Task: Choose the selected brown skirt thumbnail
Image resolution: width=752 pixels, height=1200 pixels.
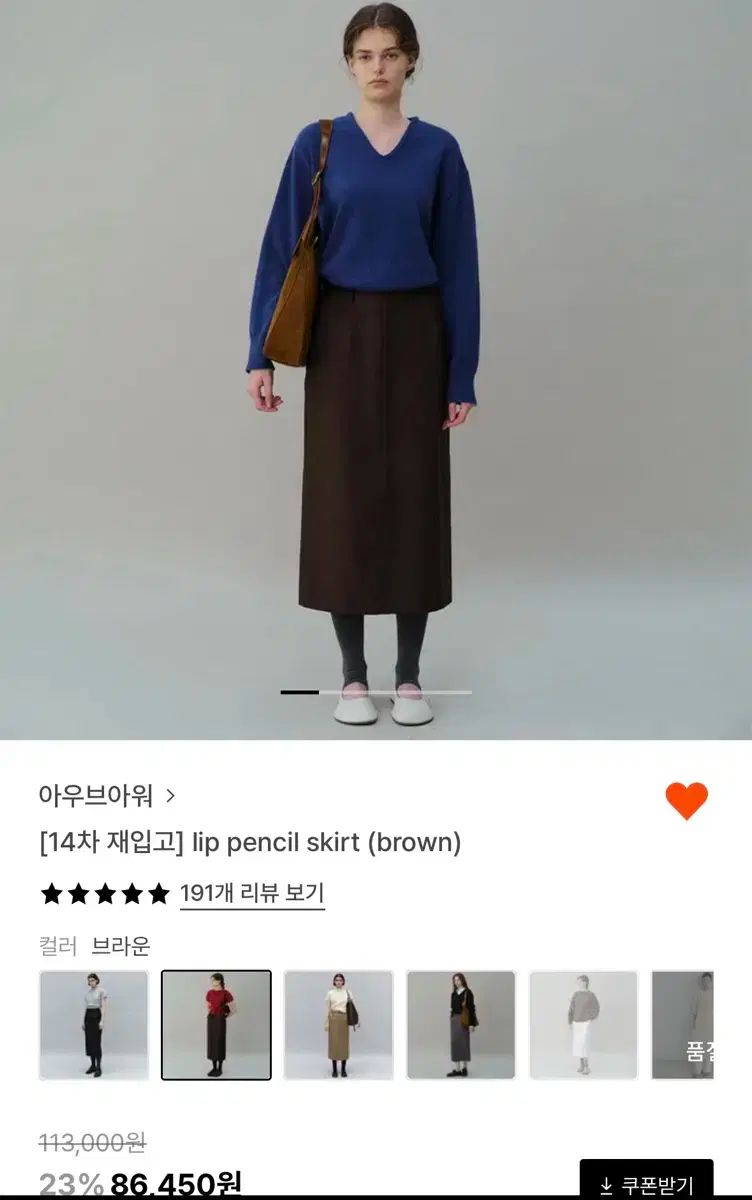Action: tap(216, 1025)
